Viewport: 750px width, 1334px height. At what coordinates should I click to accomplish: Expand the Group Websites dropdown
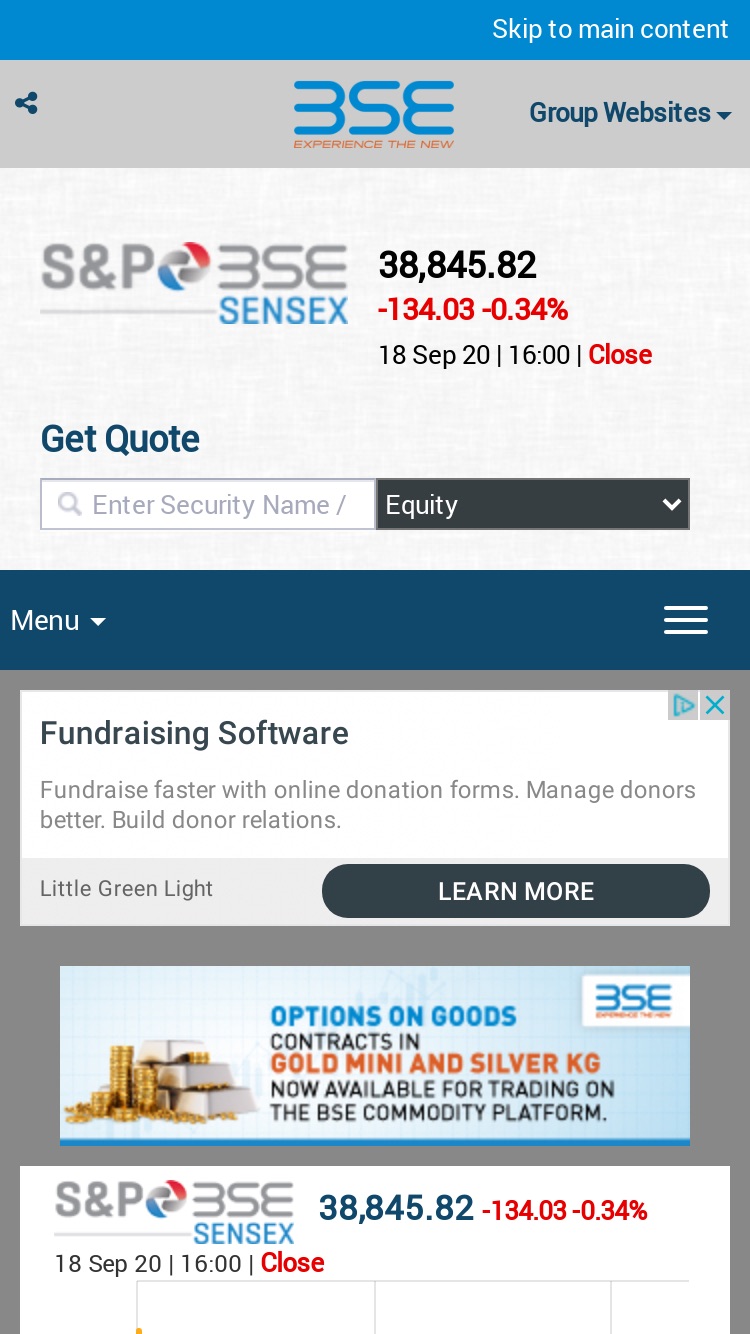(x=630, y=113)
